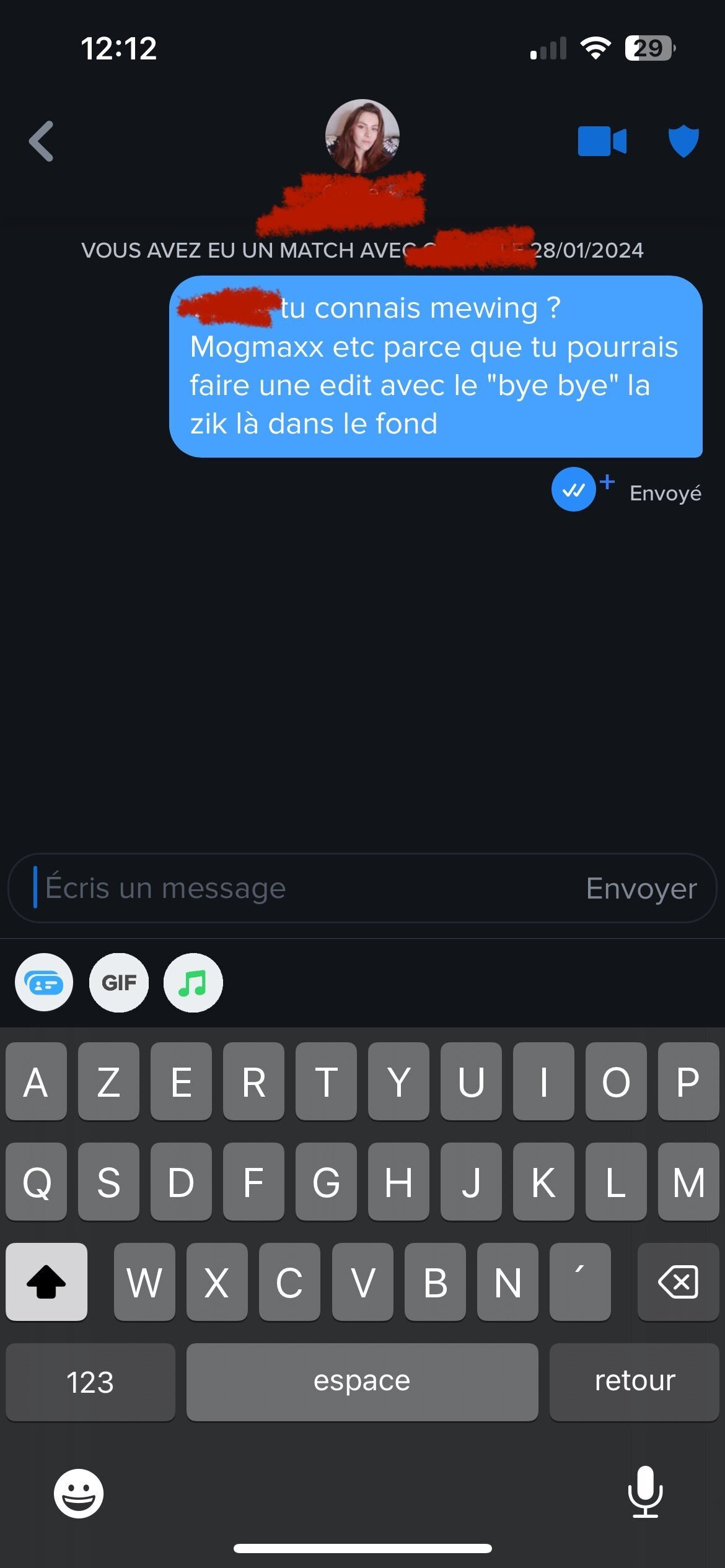Open the match's profile photo
The image size is (725, 1568).
click(x=362, y=136)
